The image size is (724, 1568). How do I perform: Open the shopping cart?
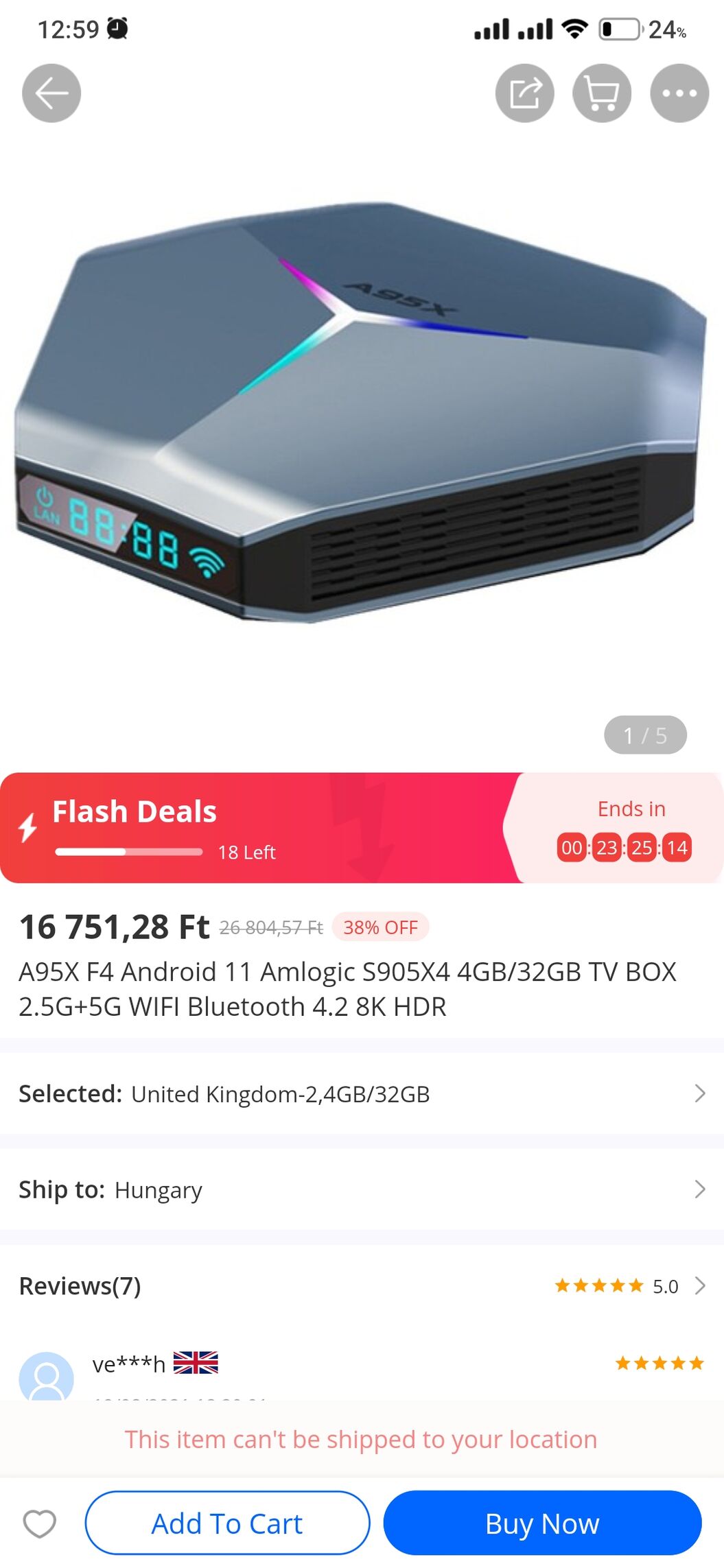602,93
